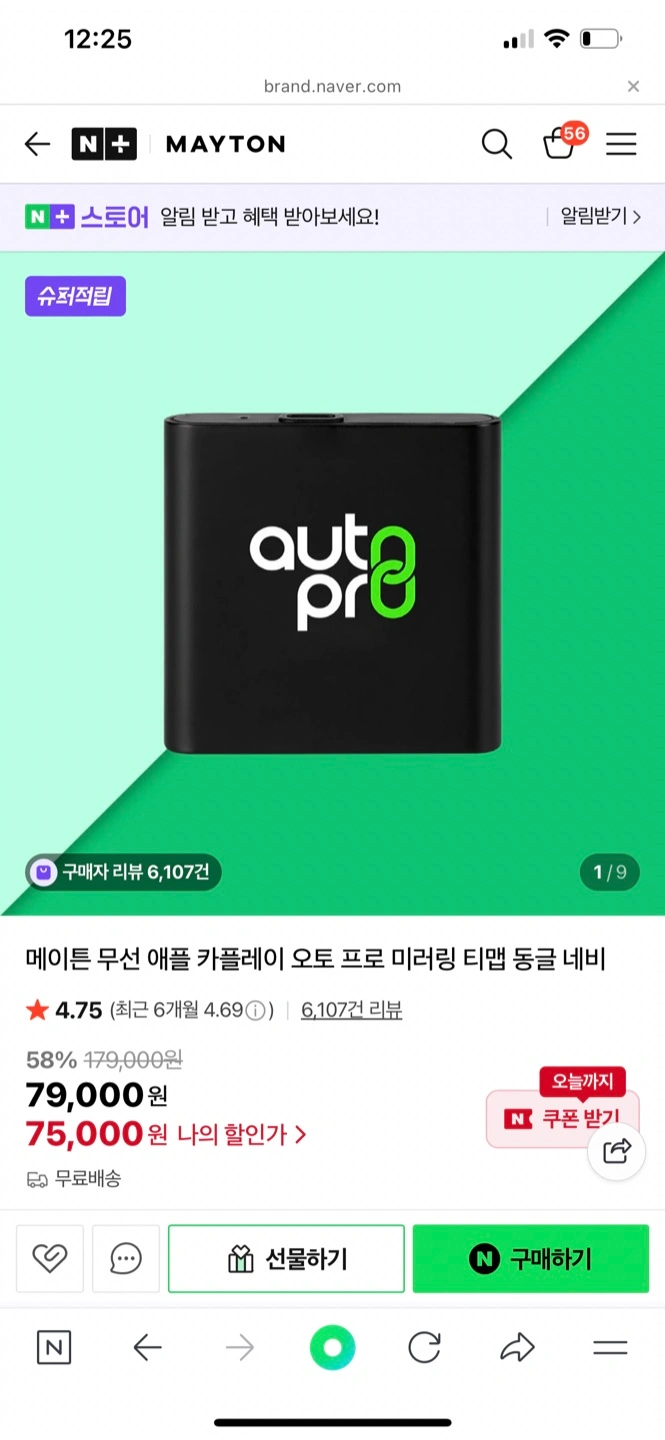The image size is (665, 1440).
Task: Open the 6,107건 리뷰 link
Action: 351,1010
